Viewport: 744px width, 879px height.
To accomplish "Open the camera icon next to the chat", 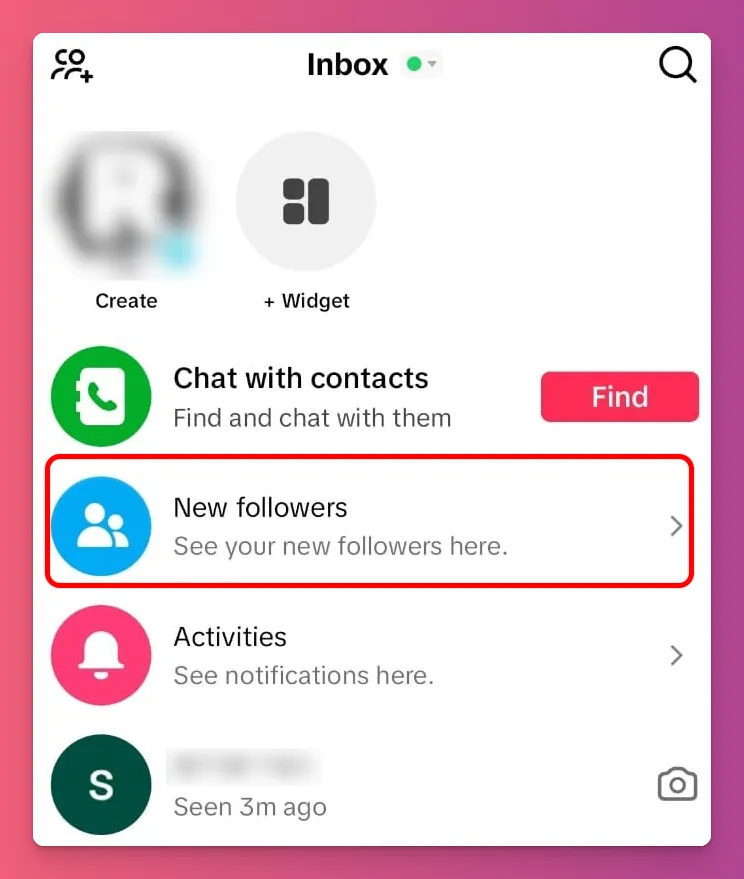I will click(676, 784).
